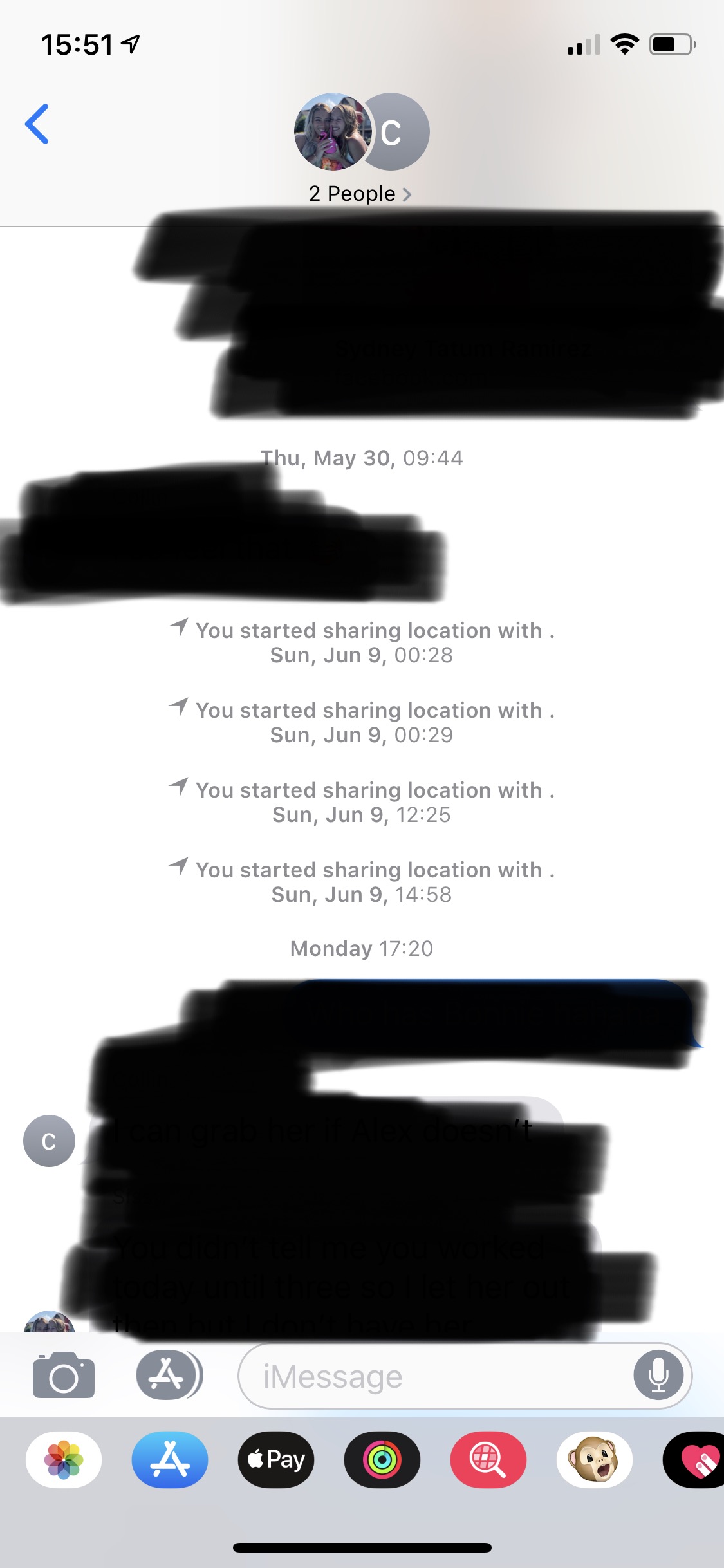Viewport: 724px width, 1568px height.
Task: Tap the iMessage text field
Action: [438, 1376]
